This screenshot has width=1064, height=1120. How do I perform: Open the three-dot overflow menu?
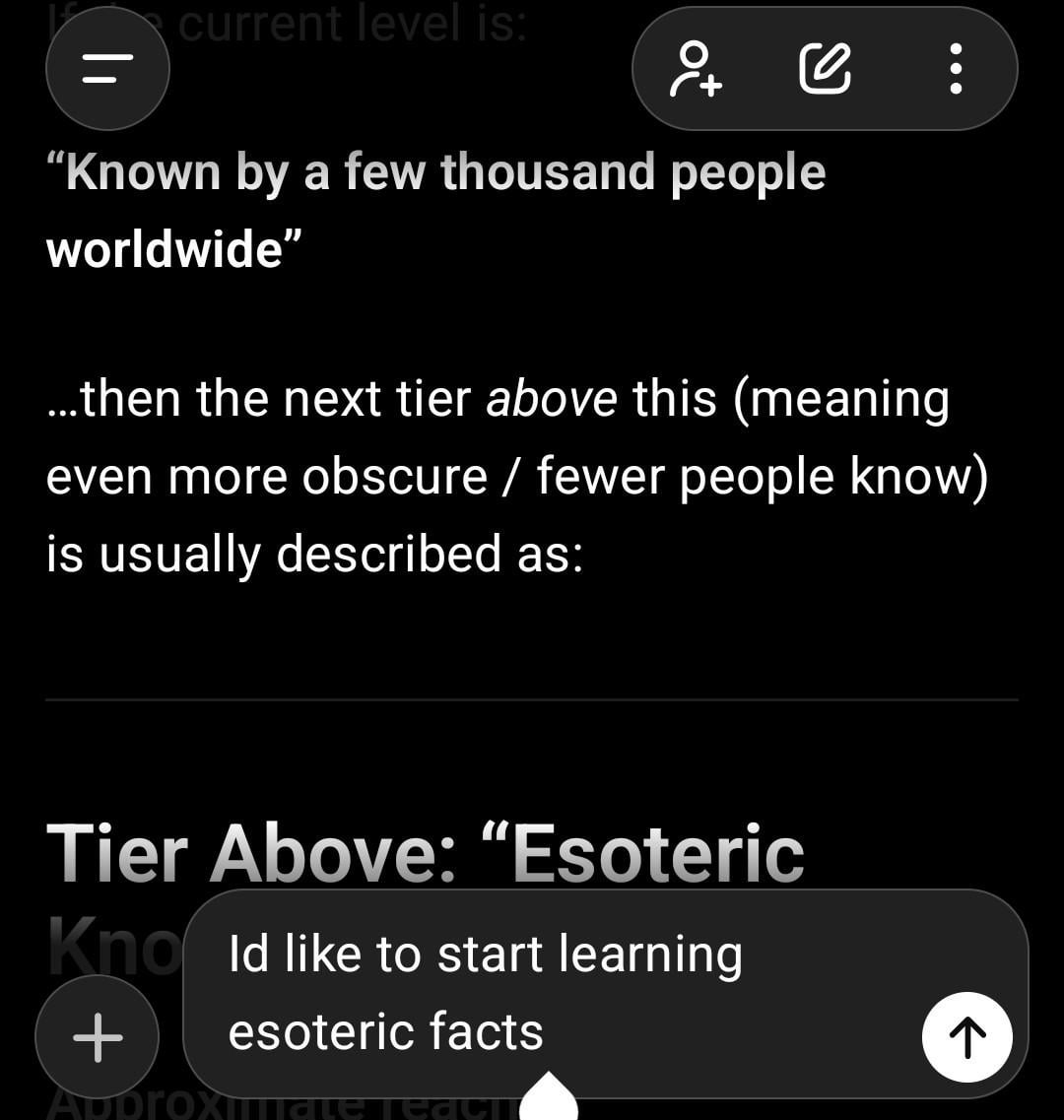954,69
